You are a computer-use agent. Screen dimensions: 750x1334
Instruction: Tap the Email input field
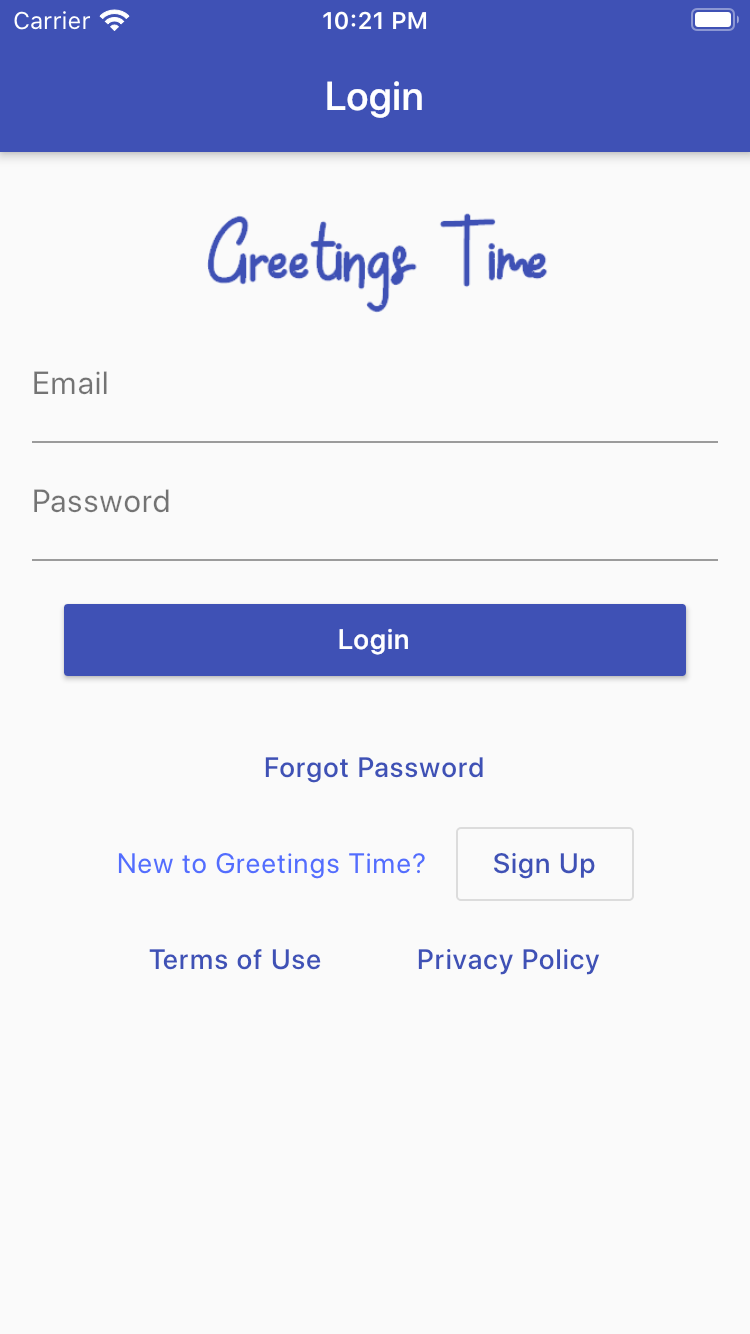tap(374, 402)
